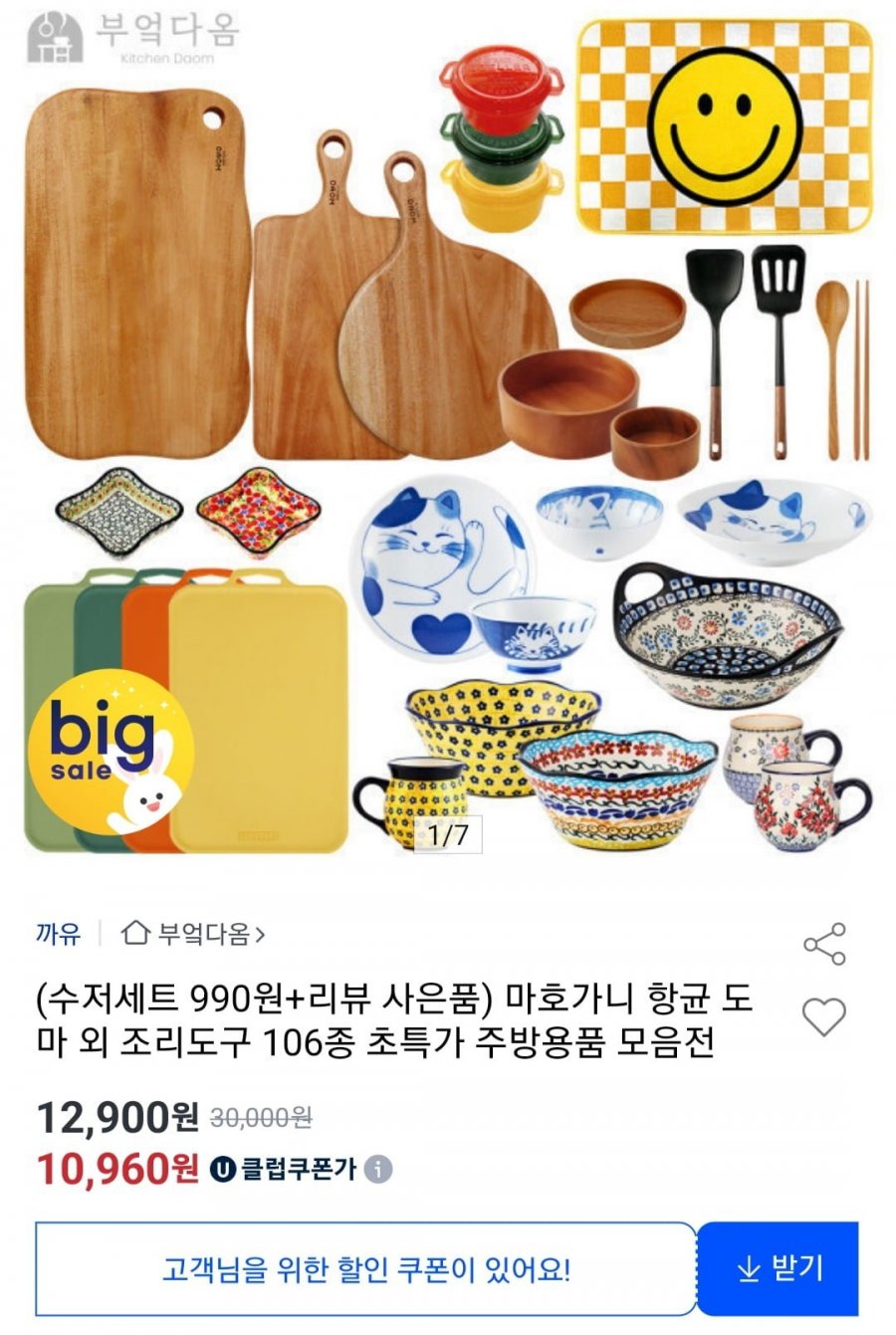
Task: Open the club coupon price info icon
Action: click(377, 1169)
